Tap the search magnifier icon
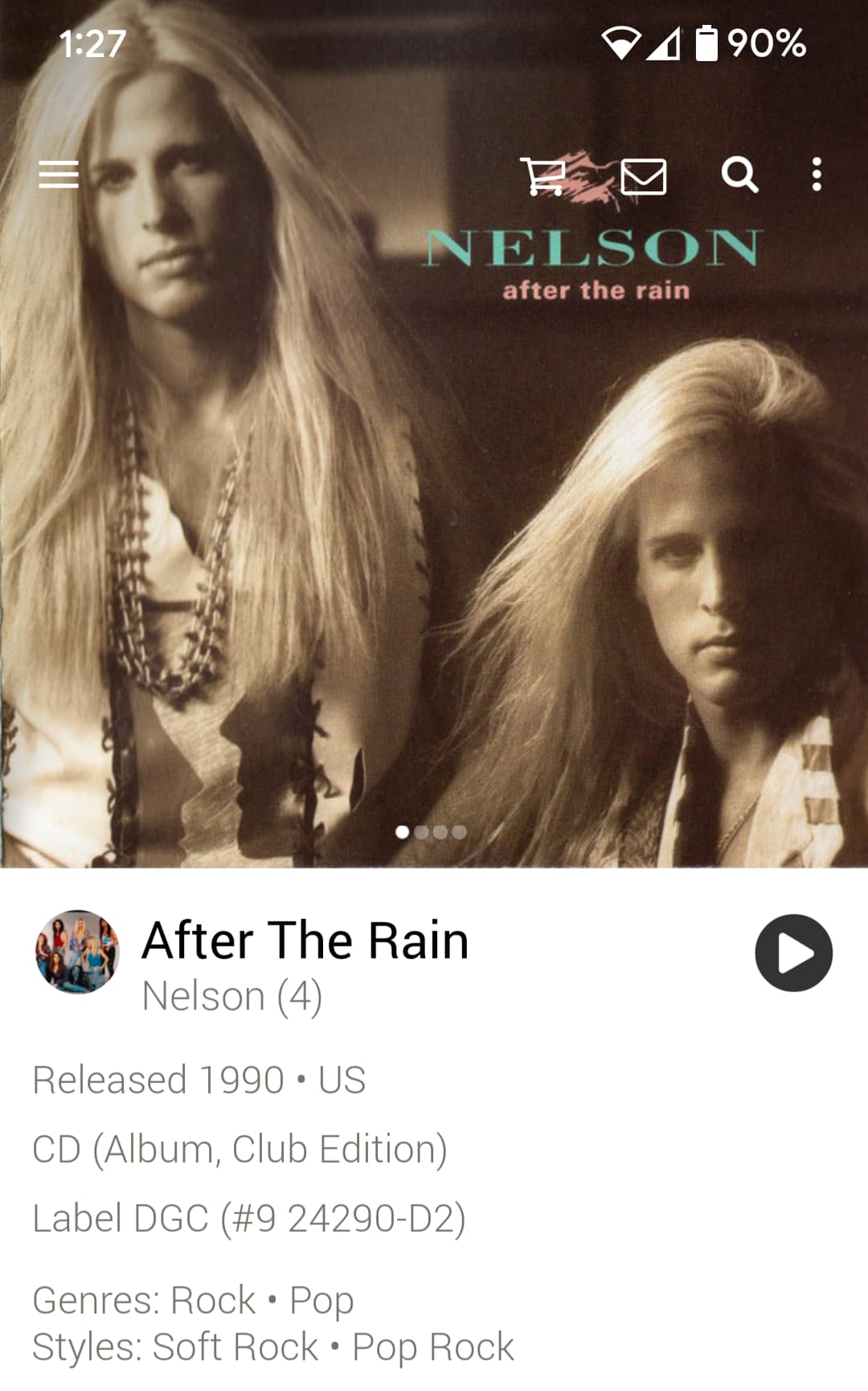This screenshot has width=868, height=1391. point(739,174)
